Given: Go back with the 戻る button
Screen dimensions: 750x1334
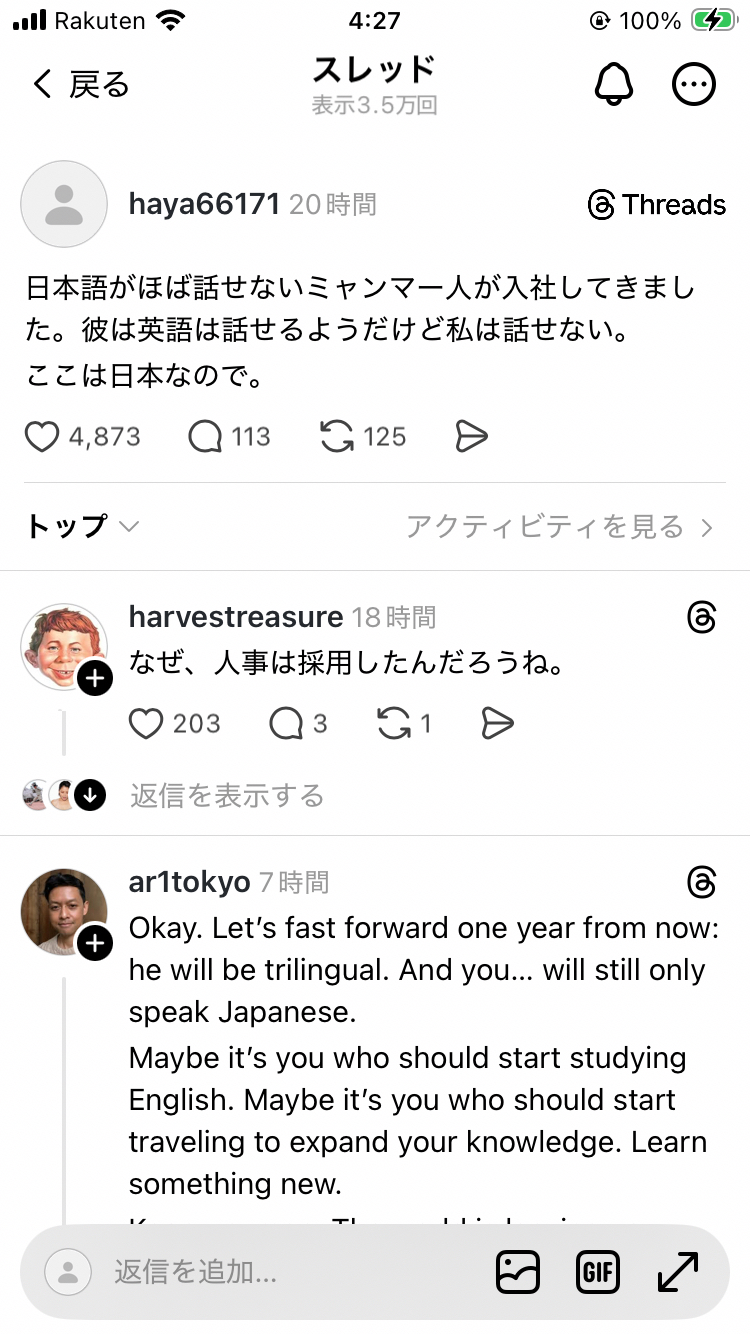Looking at the screenshot, I should click(x=80, y=85).
